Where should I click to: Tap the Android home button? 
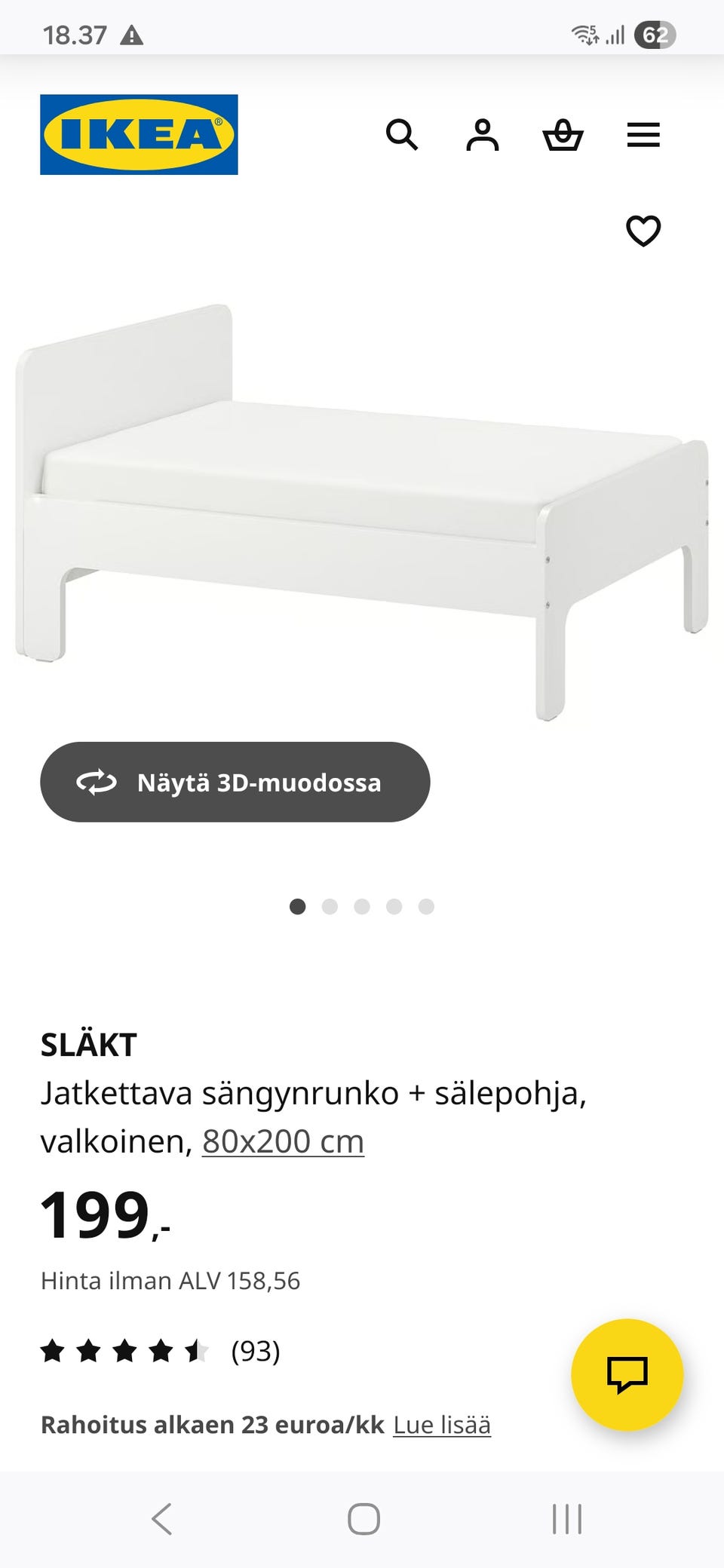point(363,1517)
